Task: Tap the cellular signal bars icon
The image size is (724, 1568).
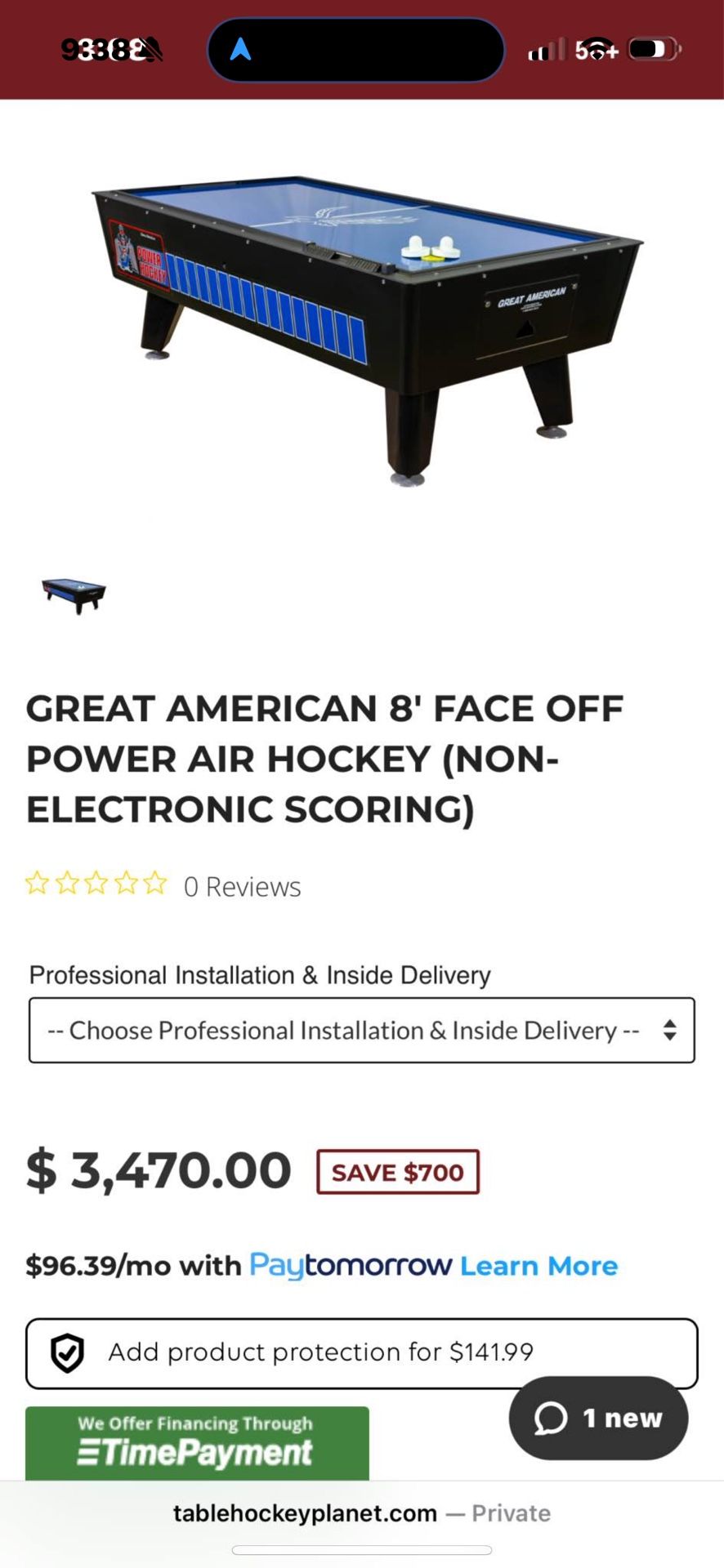Action: coord(547,51)
